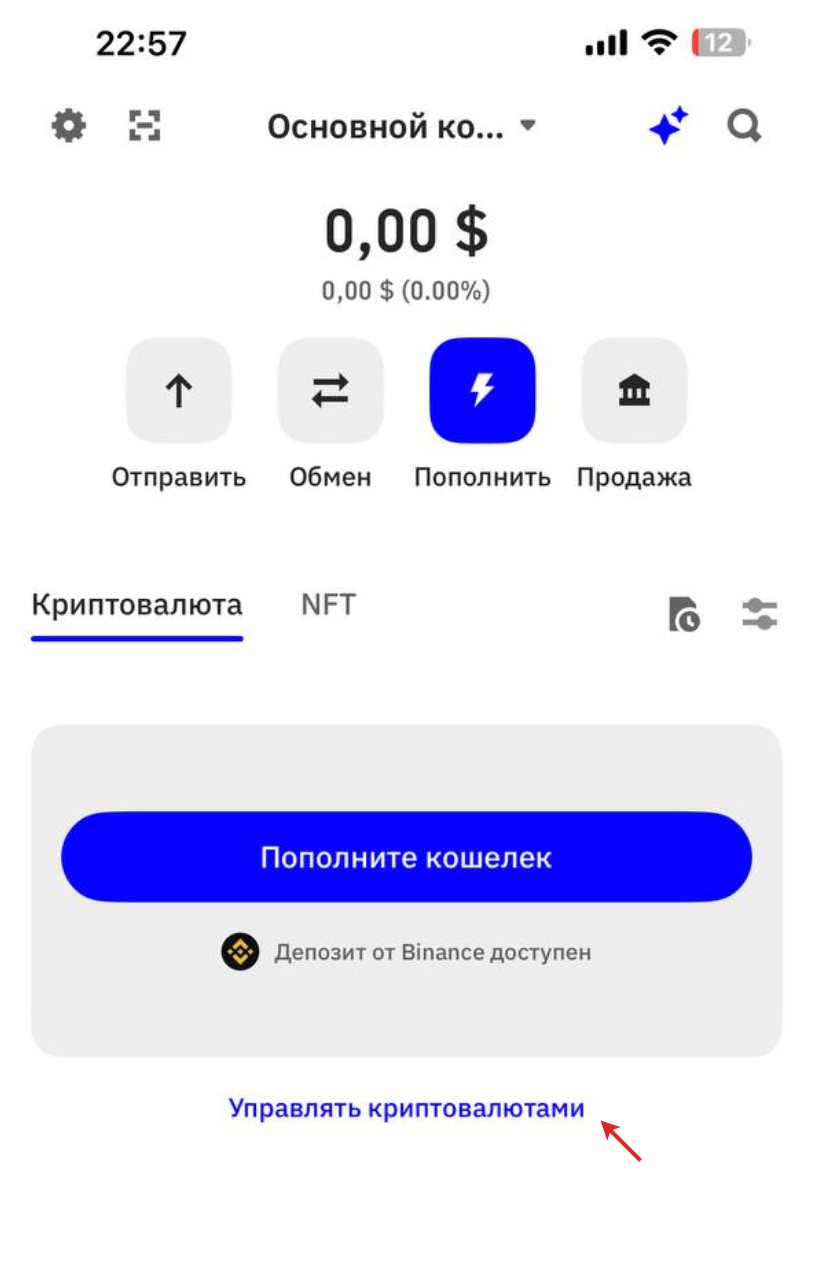Viewport: 813px width, 1280px height.
Task: Open the filter sliders icon
Action: pos(760,614)
